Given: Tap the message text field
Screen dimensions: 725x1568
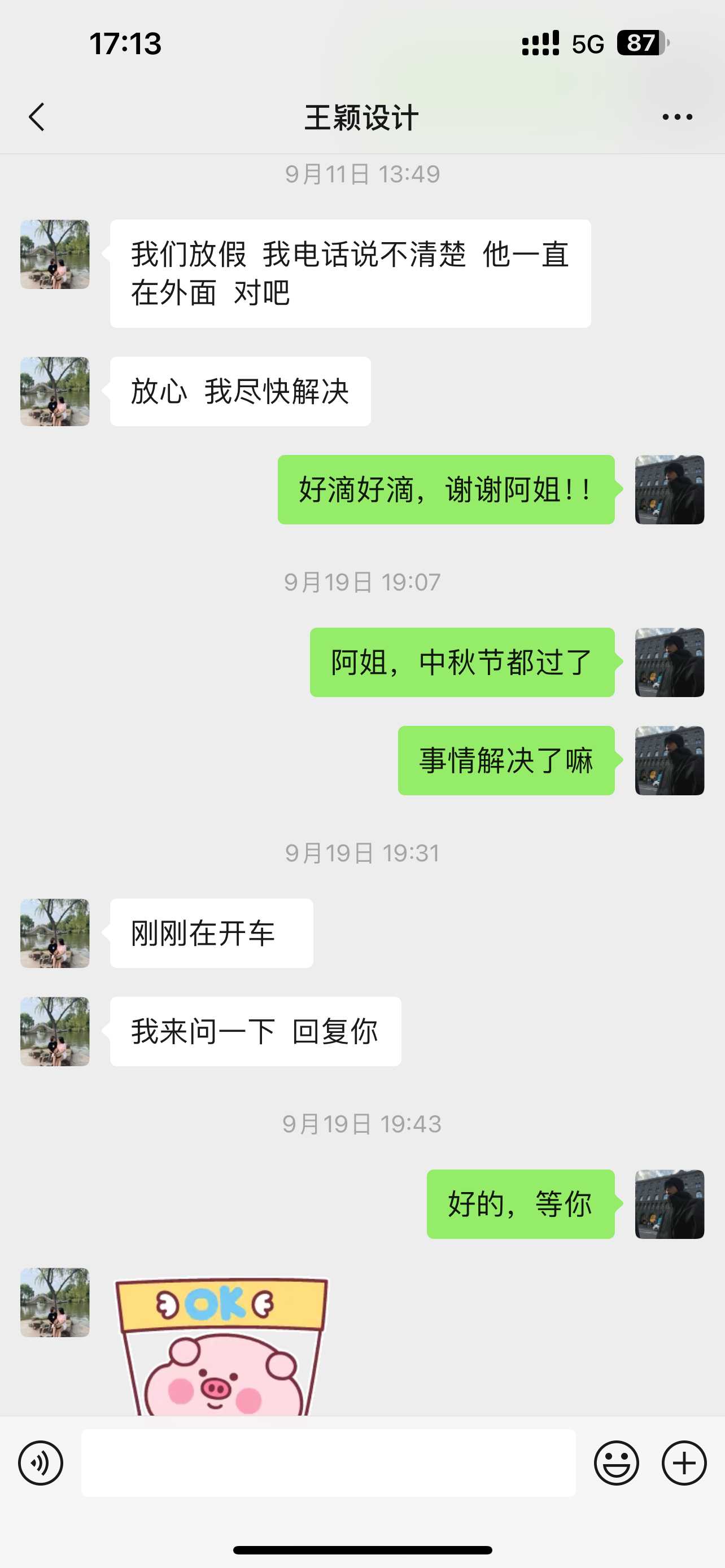Looking at the screenshot, I should [x=329, y=1462].
